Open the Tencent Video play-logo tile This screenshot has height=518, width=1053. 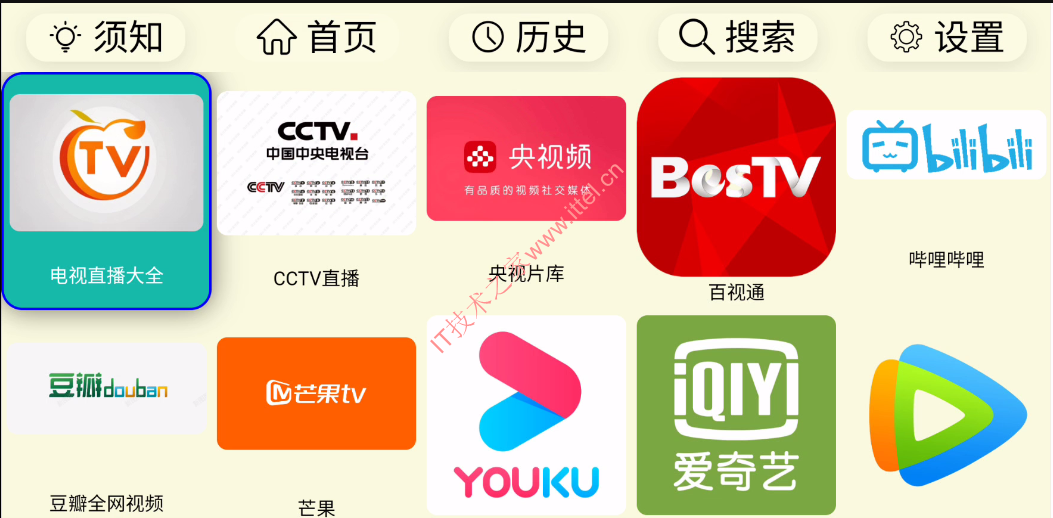[x=946, y=415]
